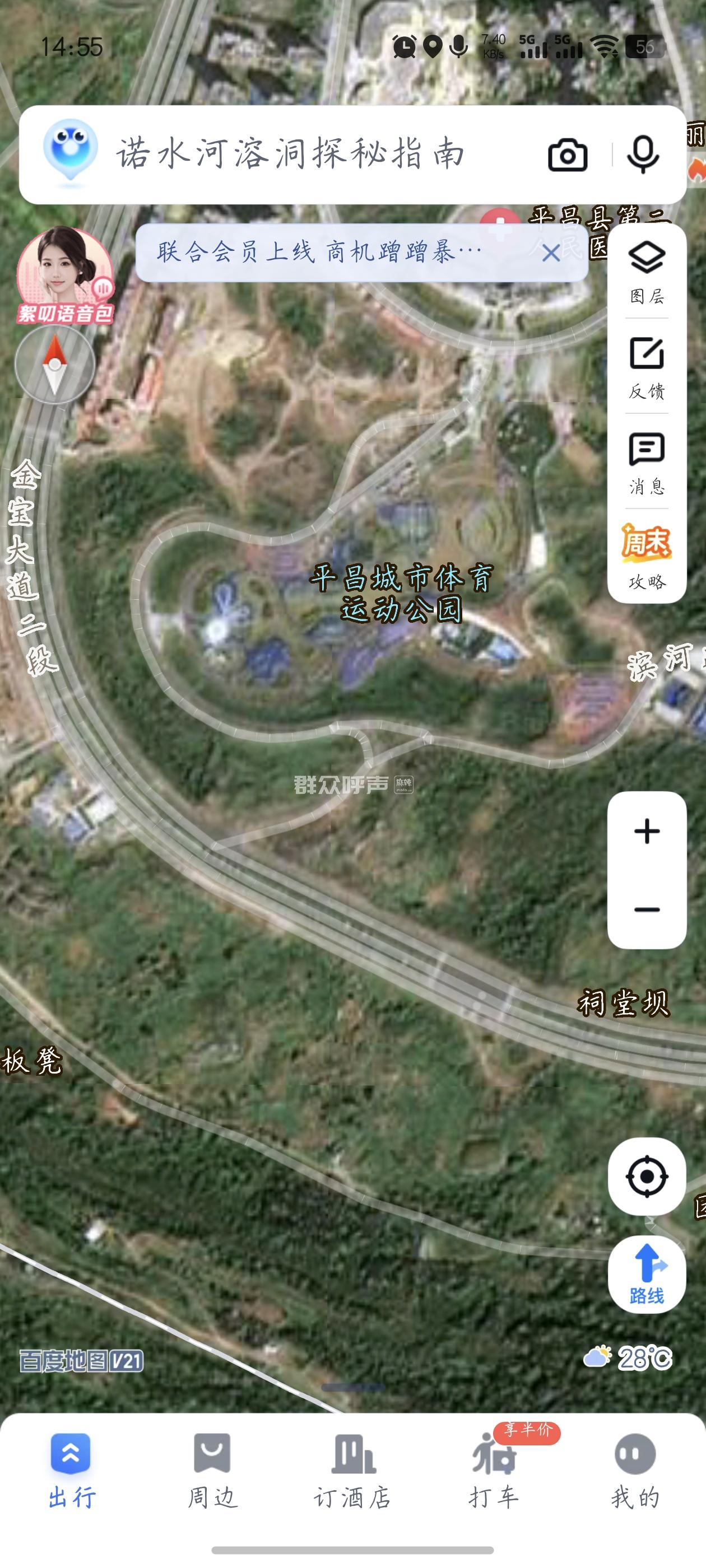Zoom in on the map

click(646, 832)
